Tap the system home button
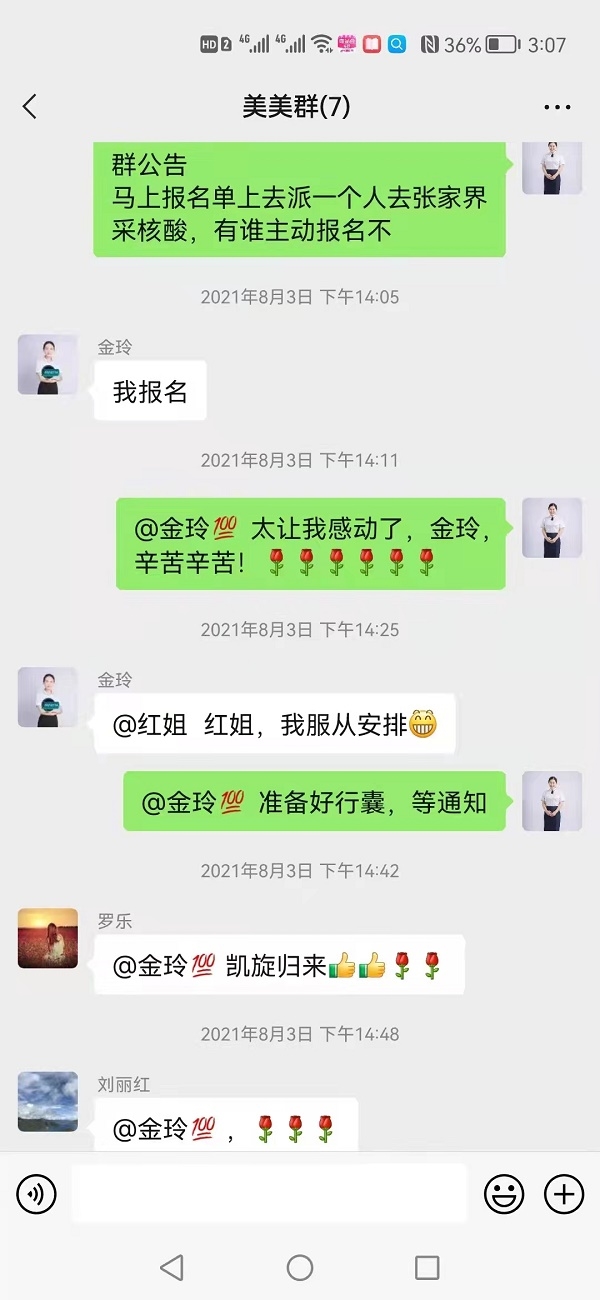Image resolution: width=600 pixels, height=1300 pixels. (x=300, y=1268)
